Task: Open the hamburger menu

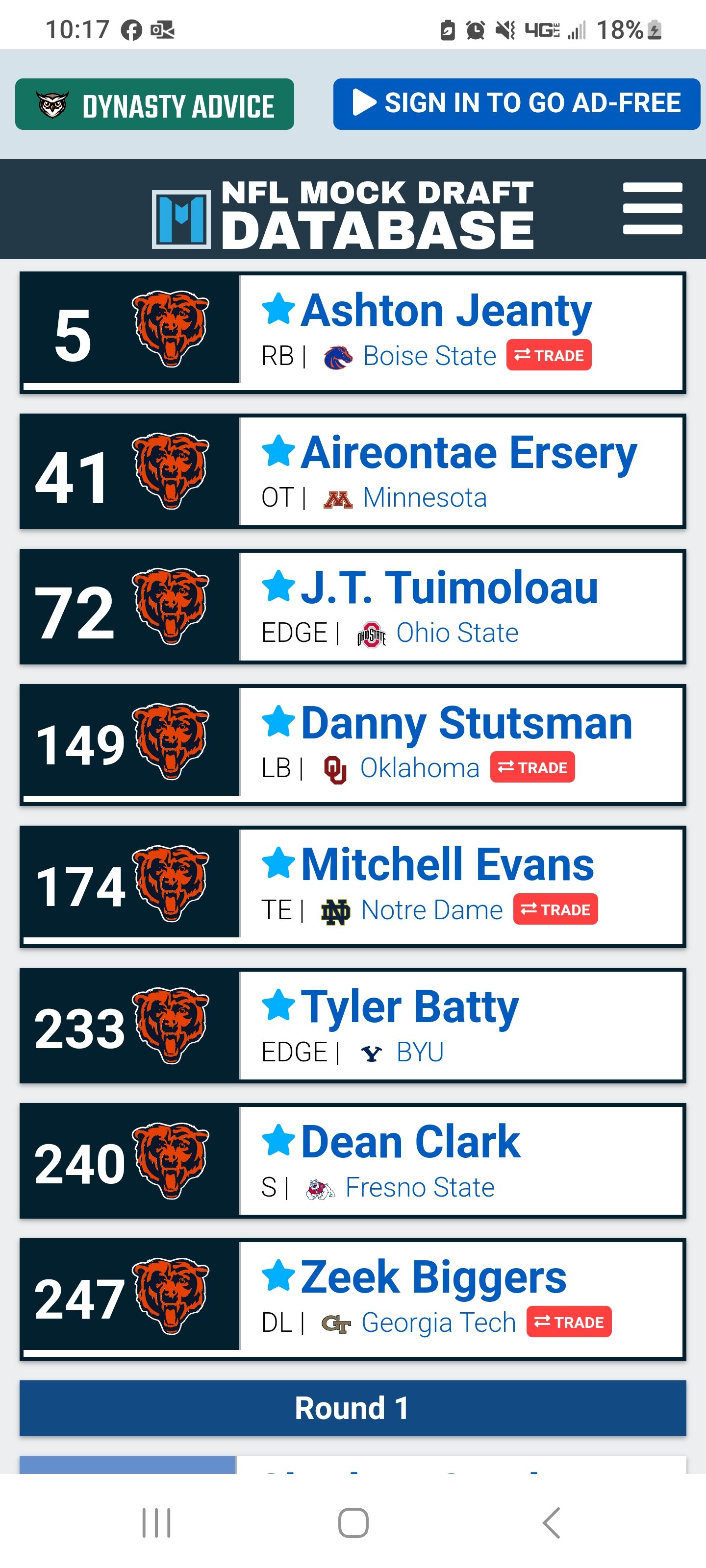Action: tap(652, 209)
